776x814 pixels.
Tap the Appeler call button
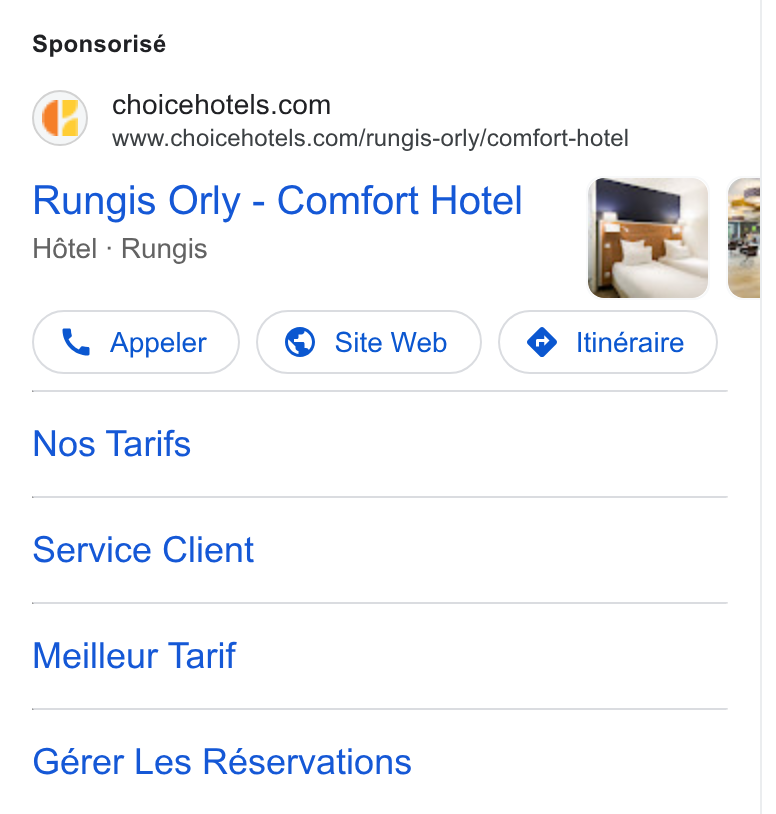pos(136,342)
